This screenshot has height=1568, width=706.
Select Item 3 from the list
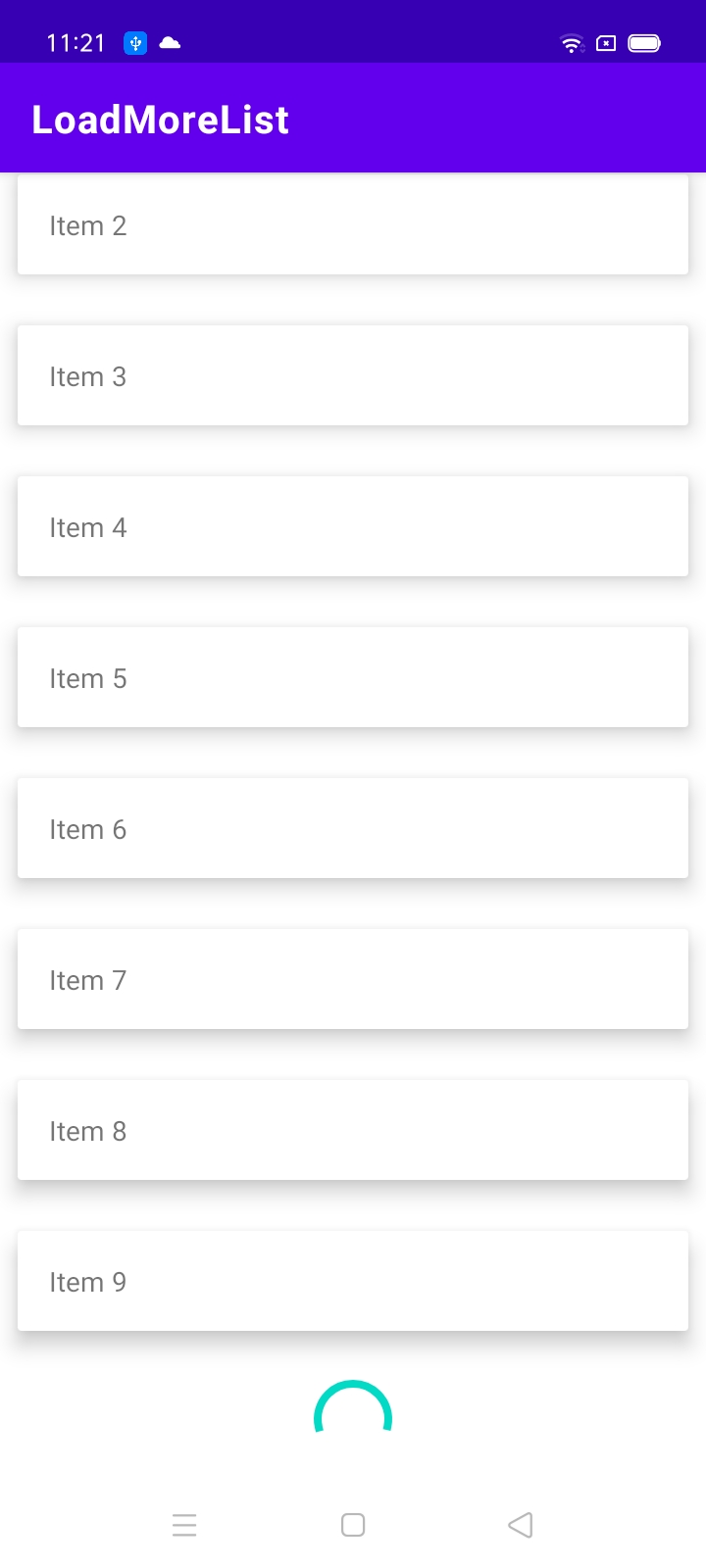click(x=353, y=376)
